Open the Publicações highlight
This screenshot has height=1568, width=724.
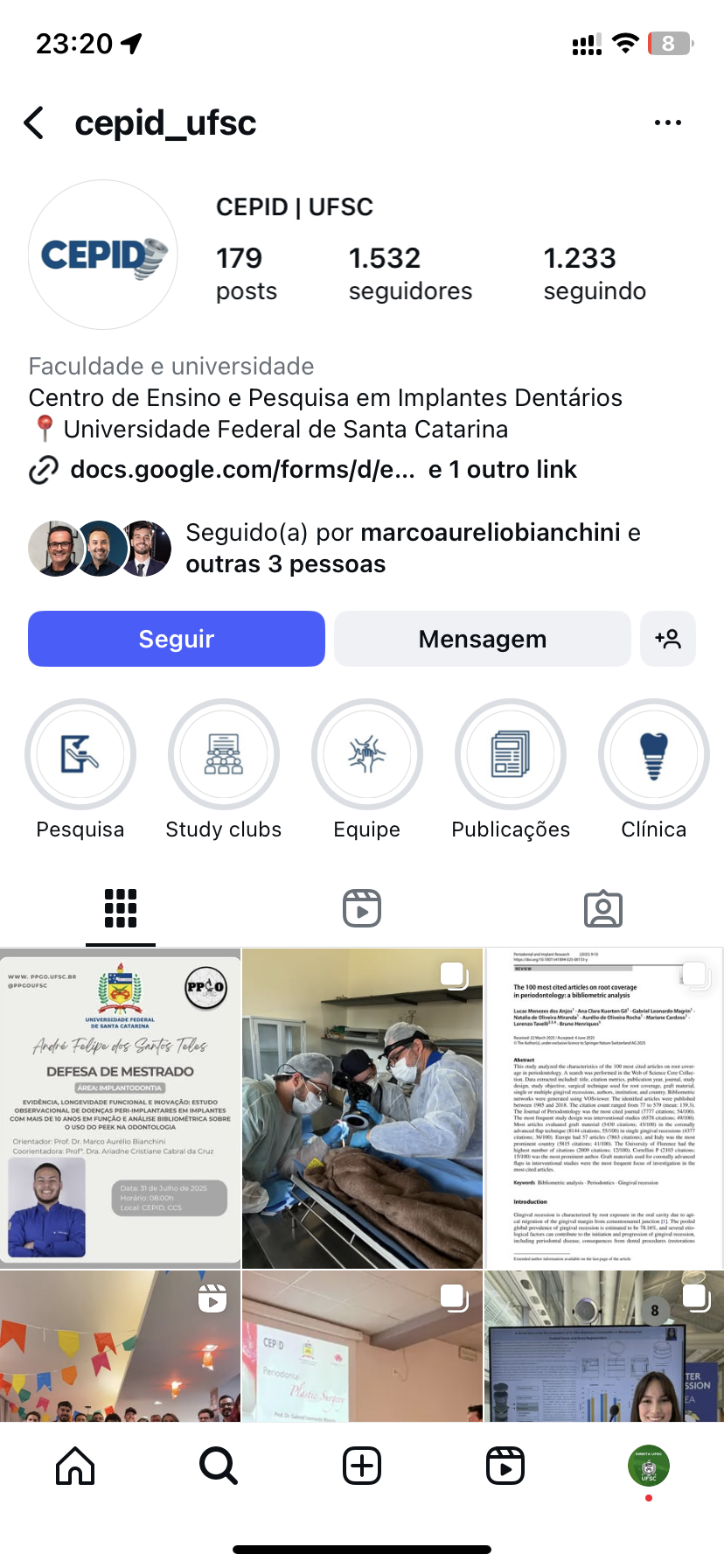click(511, 754)
